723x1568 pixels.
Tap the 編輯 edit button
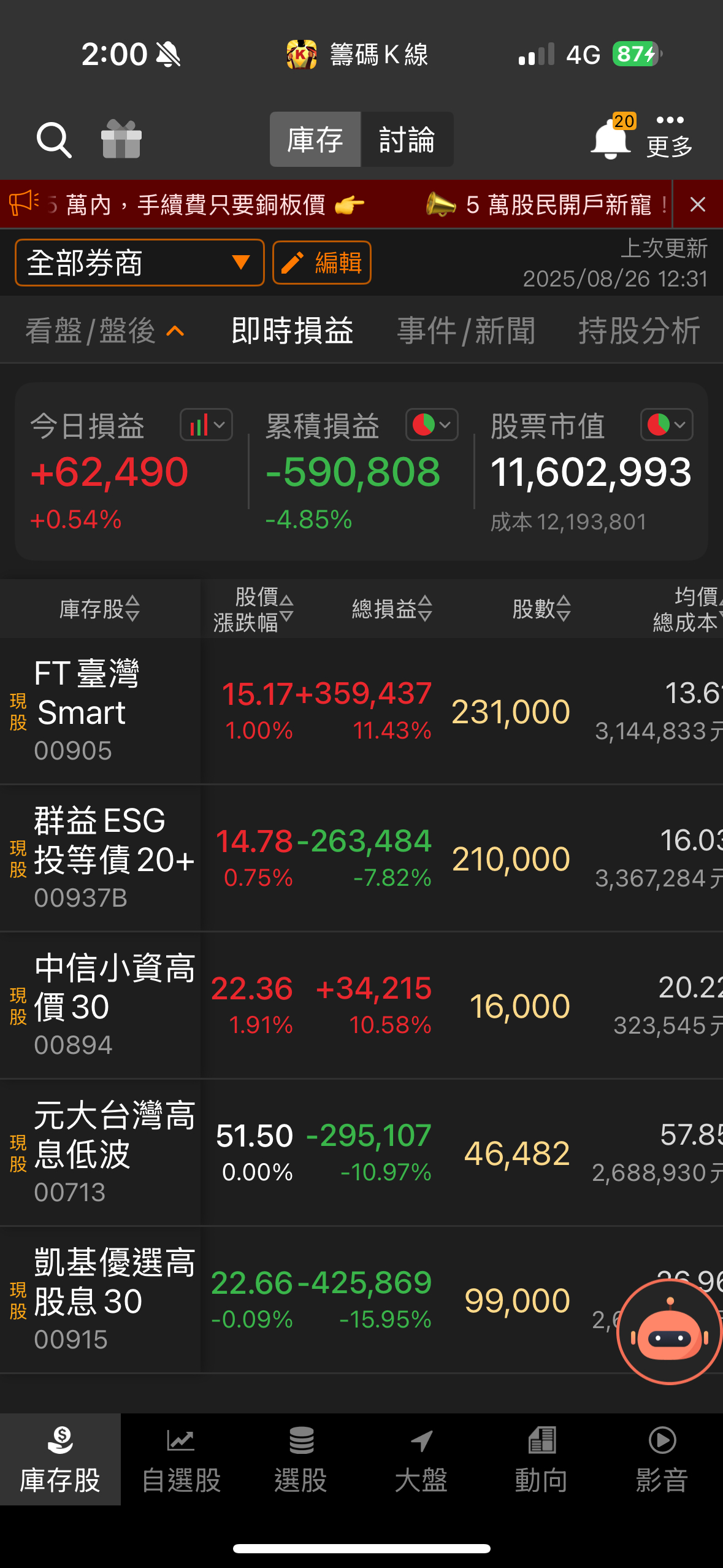[x=321, y=262]
